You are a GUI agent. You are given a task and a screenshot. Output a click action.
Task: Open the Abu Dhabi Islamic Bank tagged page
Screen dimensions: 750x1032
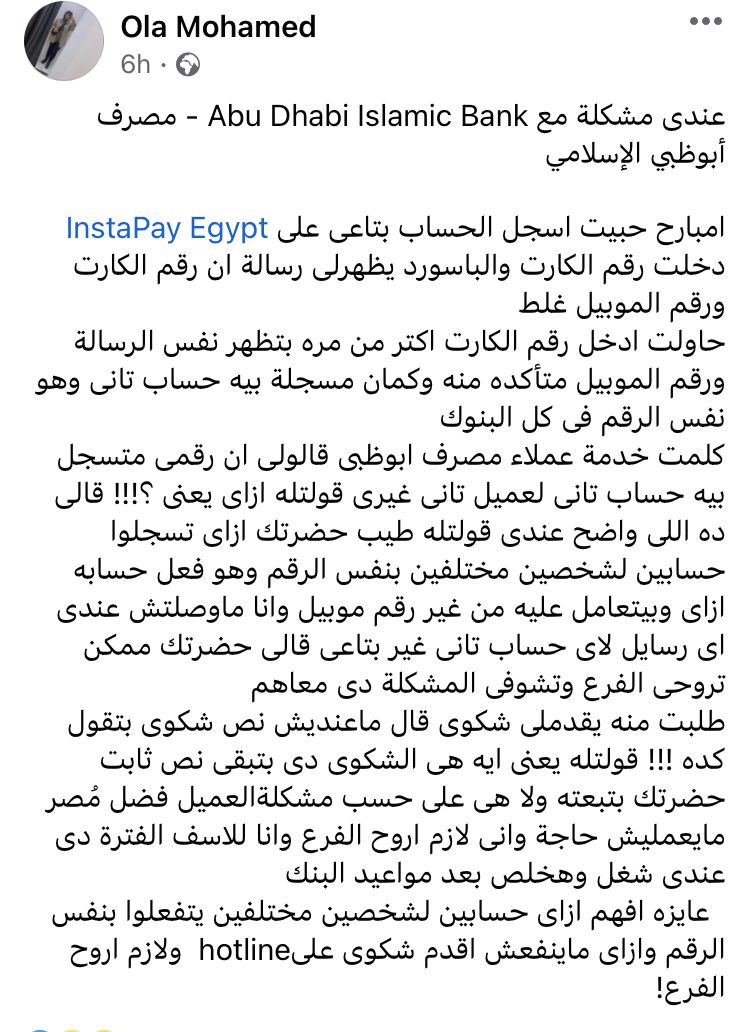[x=368, y=116]
